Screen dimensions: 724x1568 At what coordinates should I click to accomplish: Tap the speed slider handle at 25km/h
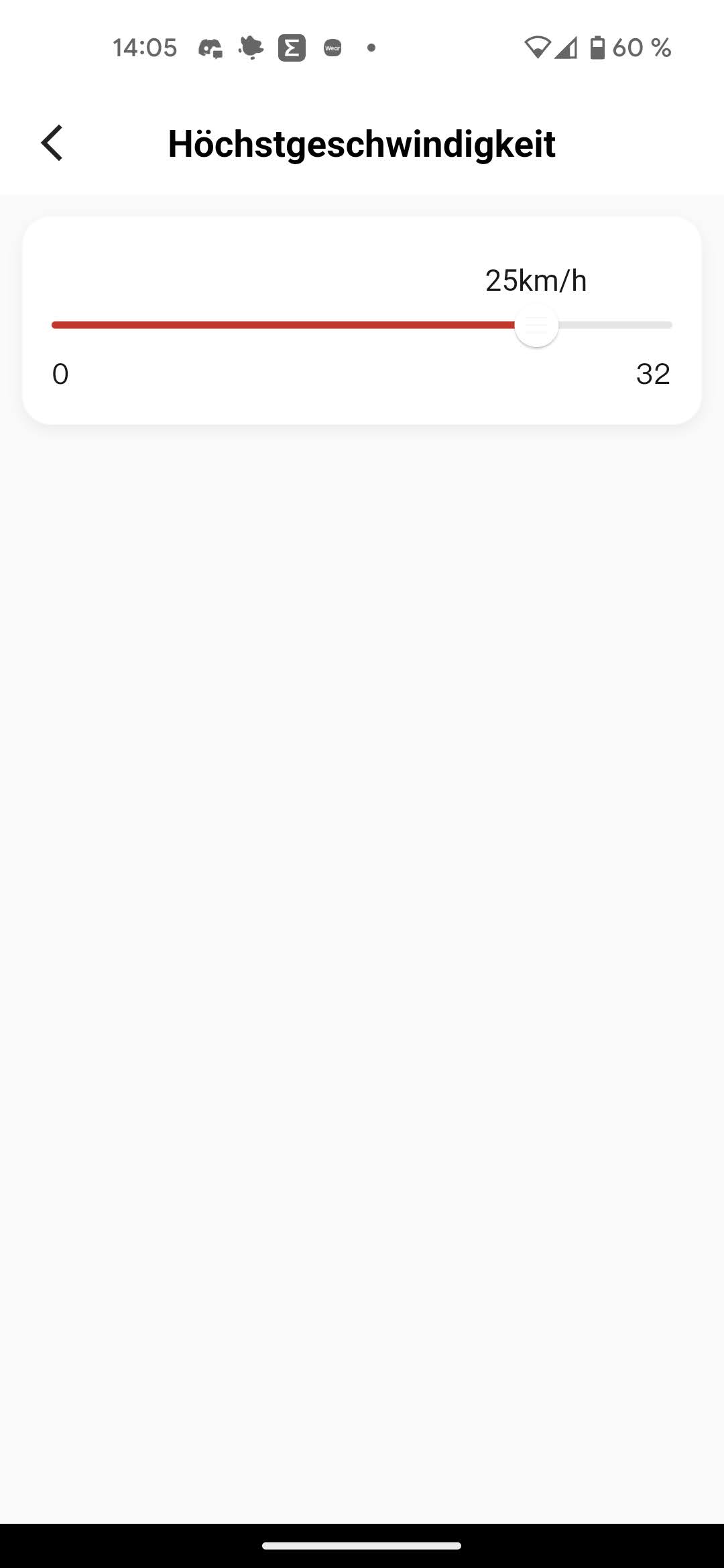pos(536,325)
